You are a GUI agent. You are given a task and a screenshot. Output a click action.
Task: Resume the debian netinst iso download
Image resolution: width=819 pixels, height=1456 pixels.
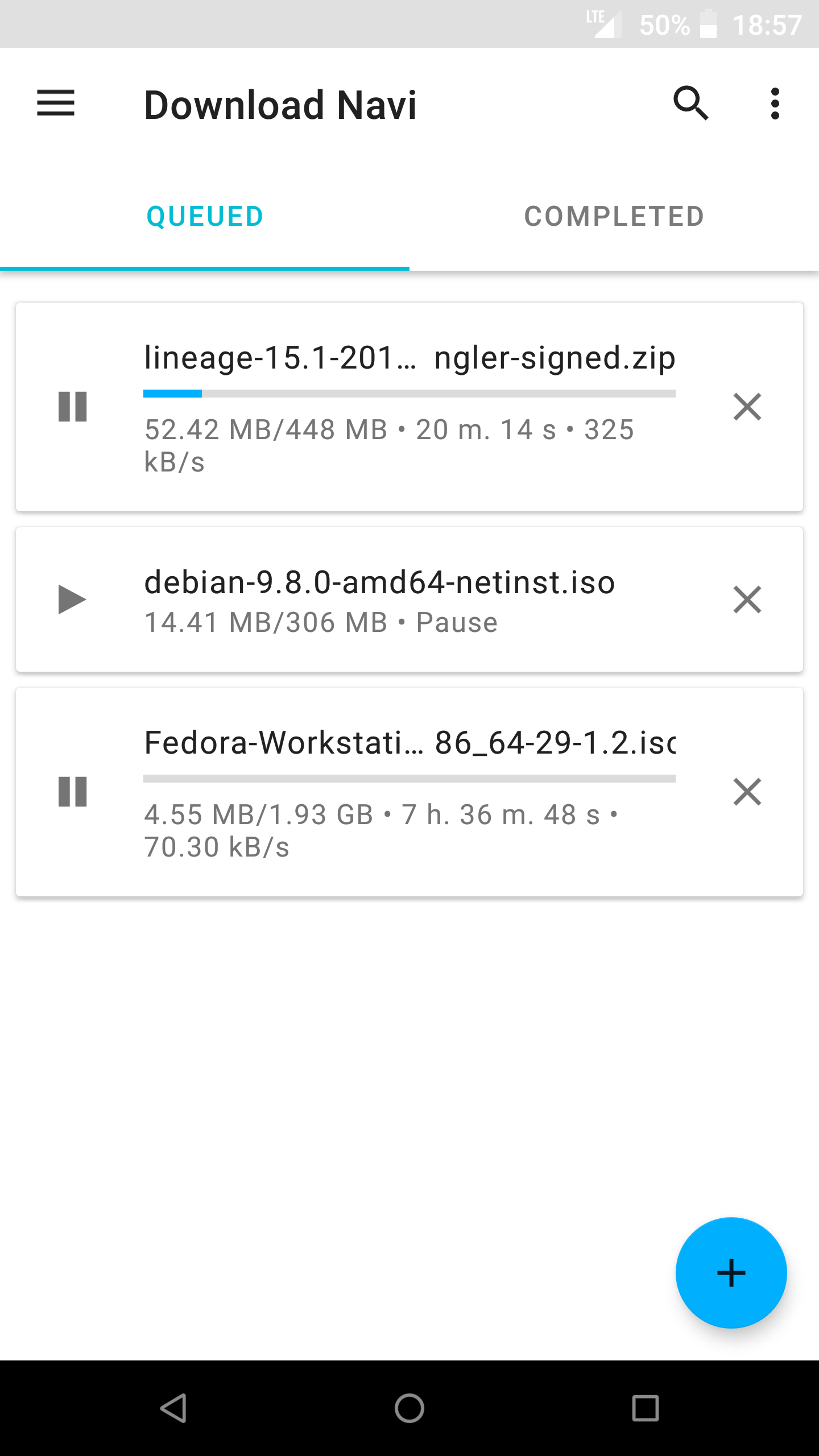[x=72, y=599]
